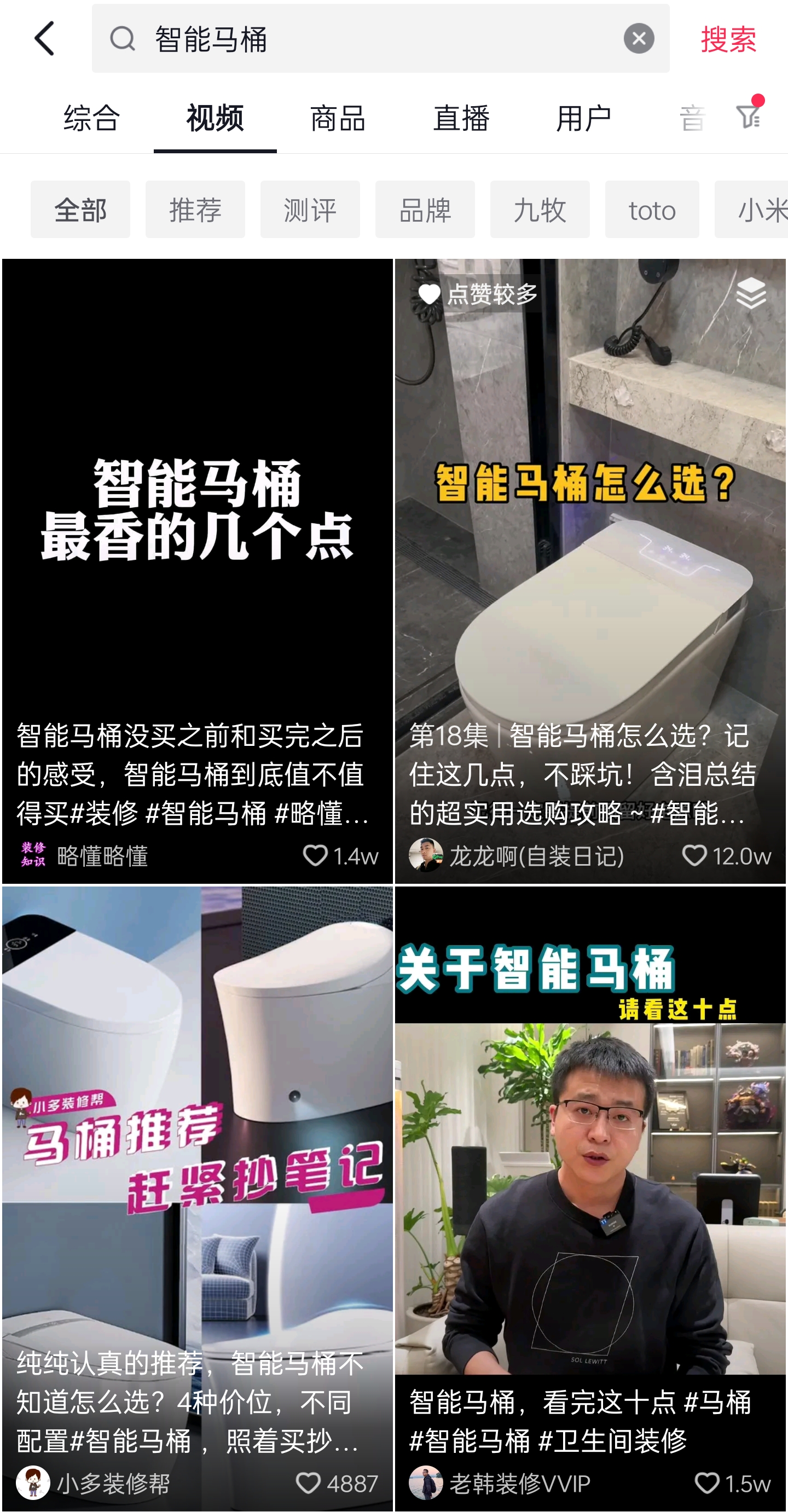
Task: Switch to the 用户 tab
Action: 584,118
